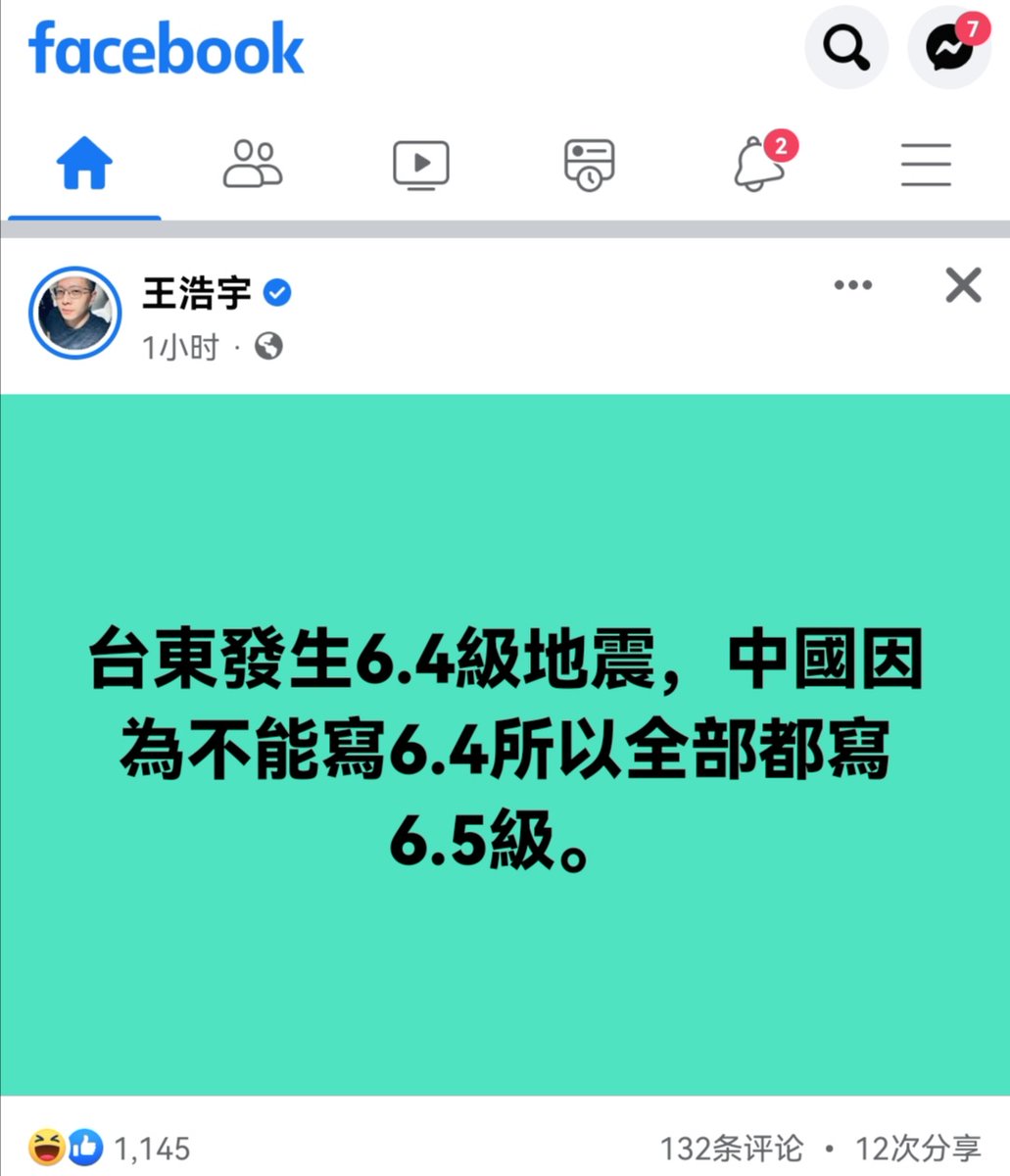The image size is (1010, 1176).
Task: Dismiss 王浩宇's post with the X
Action: coord(963,285)
